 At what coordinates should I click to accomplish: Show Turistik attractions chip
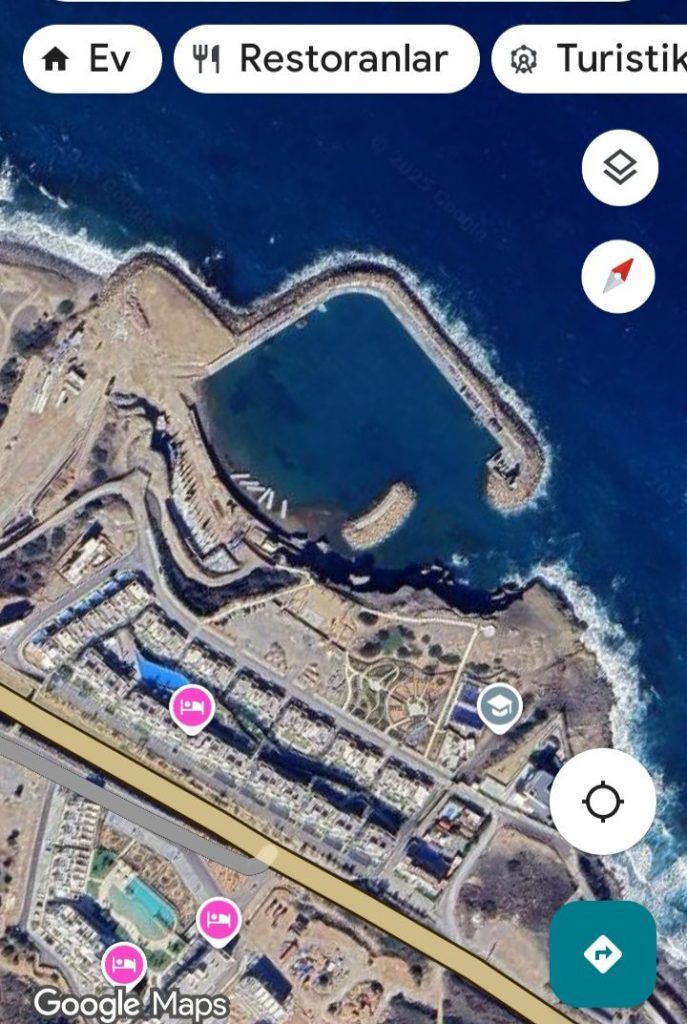[x=590, y=59]
